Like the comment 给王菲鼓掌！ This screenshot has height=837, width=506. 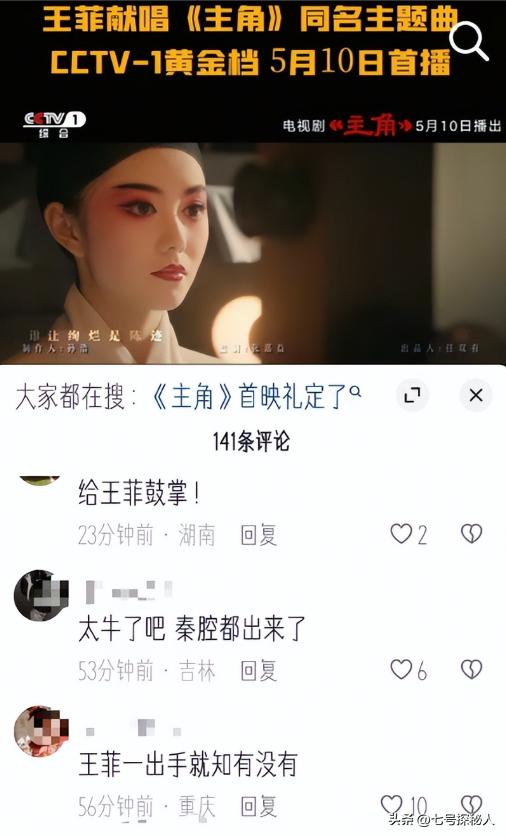(x=408, y=534)
